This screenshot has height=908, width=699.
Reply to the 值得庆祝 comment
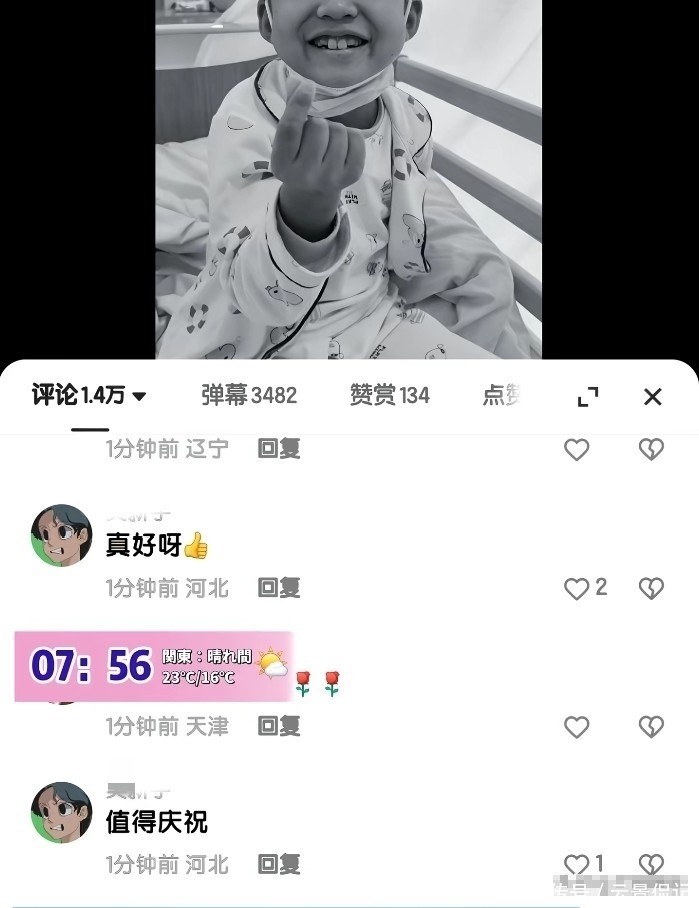point(279,864)
